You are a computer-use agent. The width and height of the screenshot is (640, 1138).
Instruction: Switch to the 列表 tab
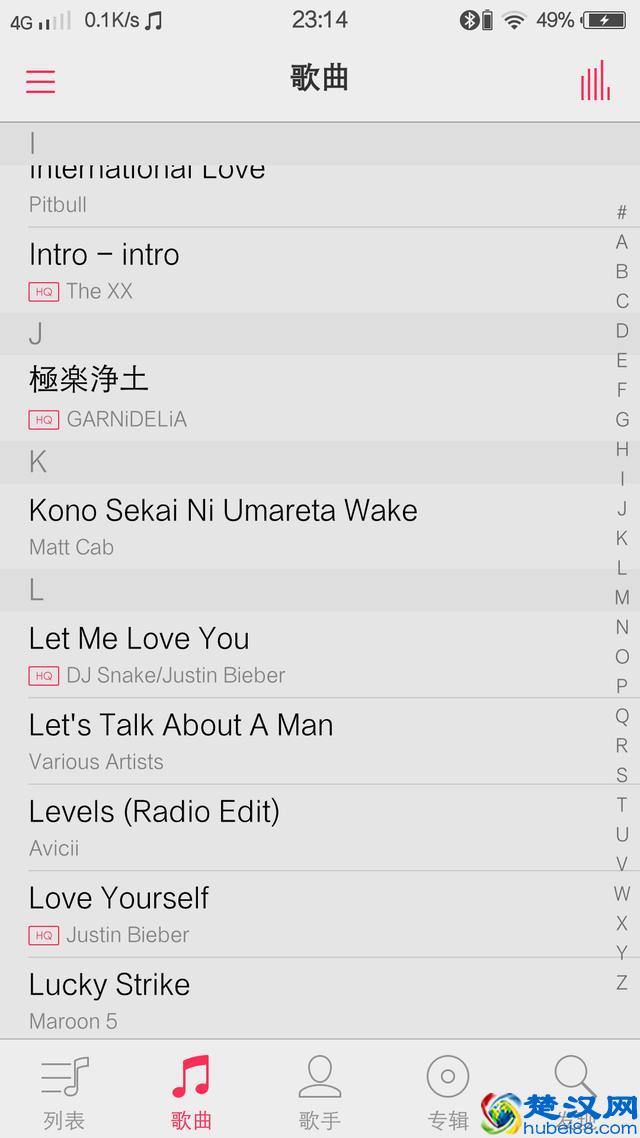[x=64, y=1091]
